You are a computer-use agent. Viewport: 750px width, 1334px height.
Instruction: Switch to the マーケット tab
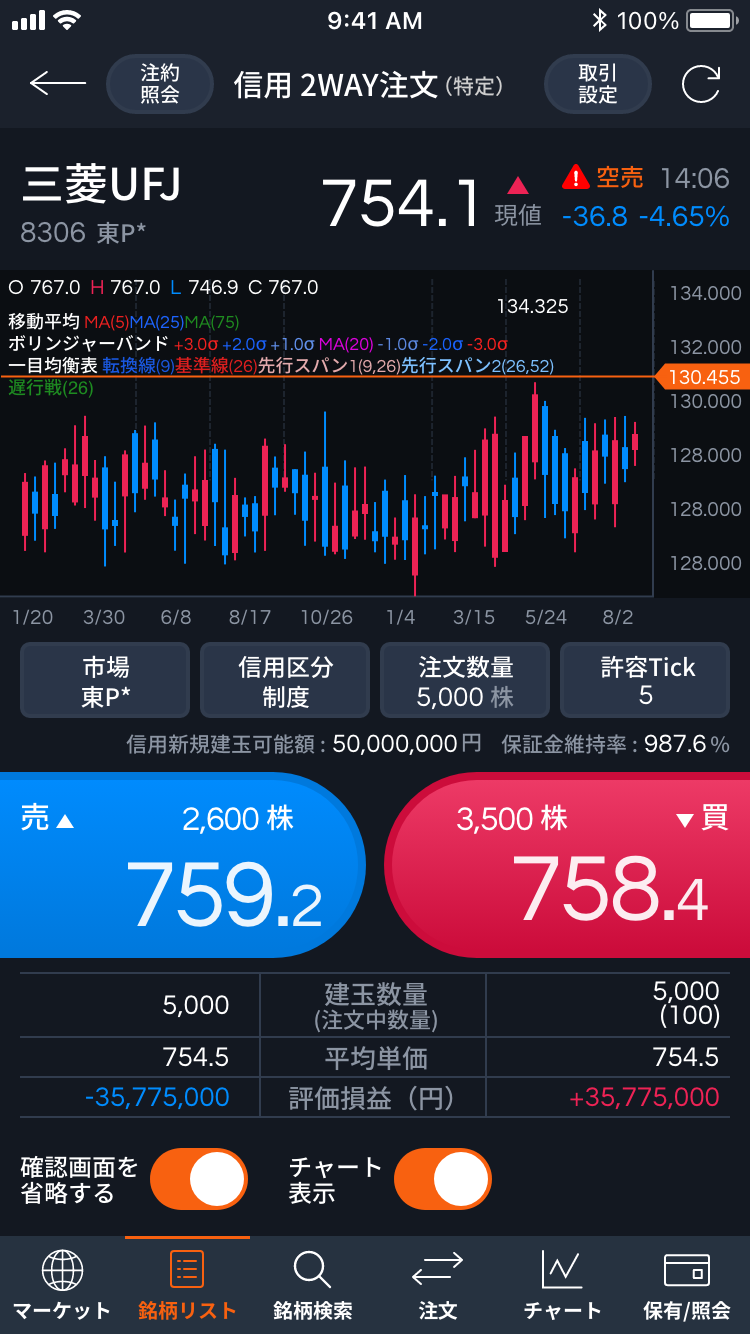[62, 1285]
